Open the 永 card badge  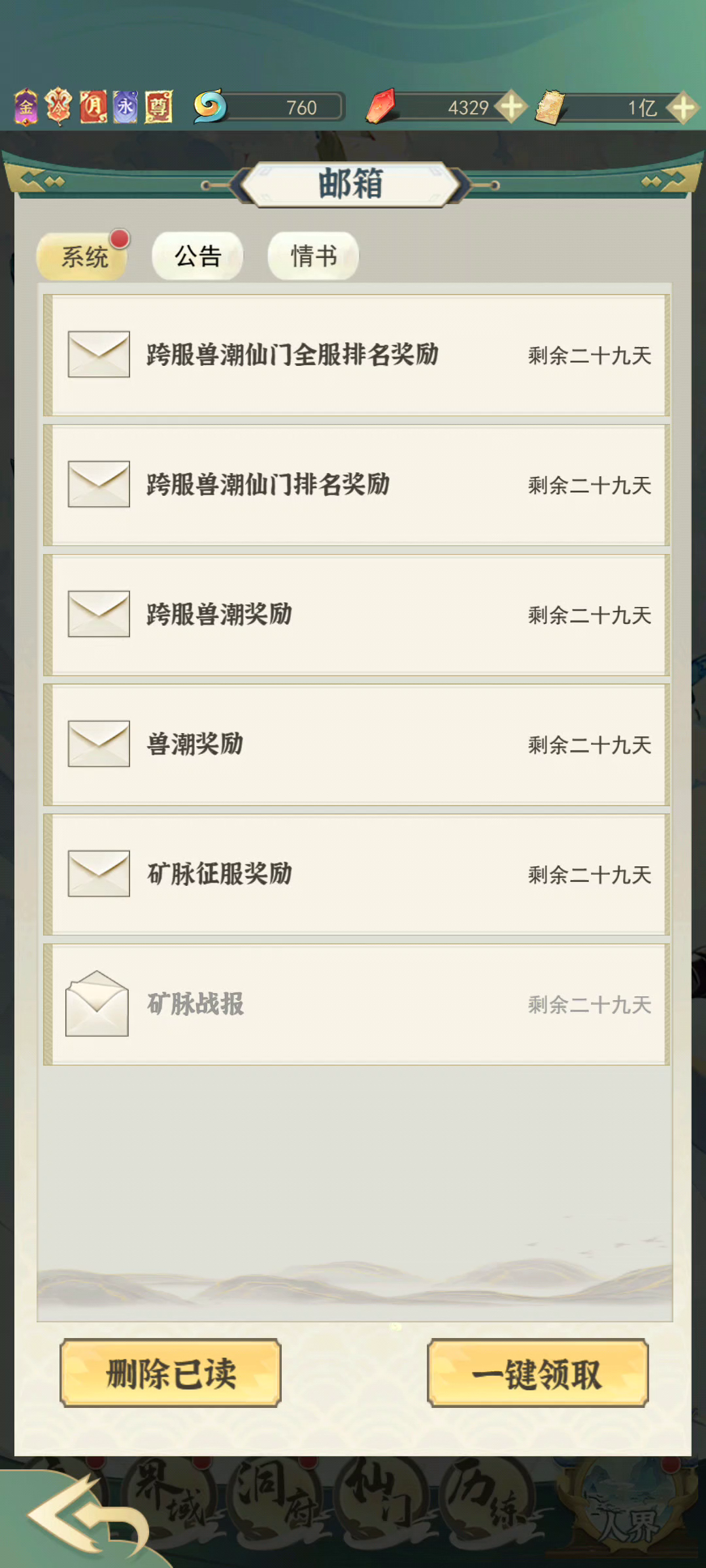point(126,106)
